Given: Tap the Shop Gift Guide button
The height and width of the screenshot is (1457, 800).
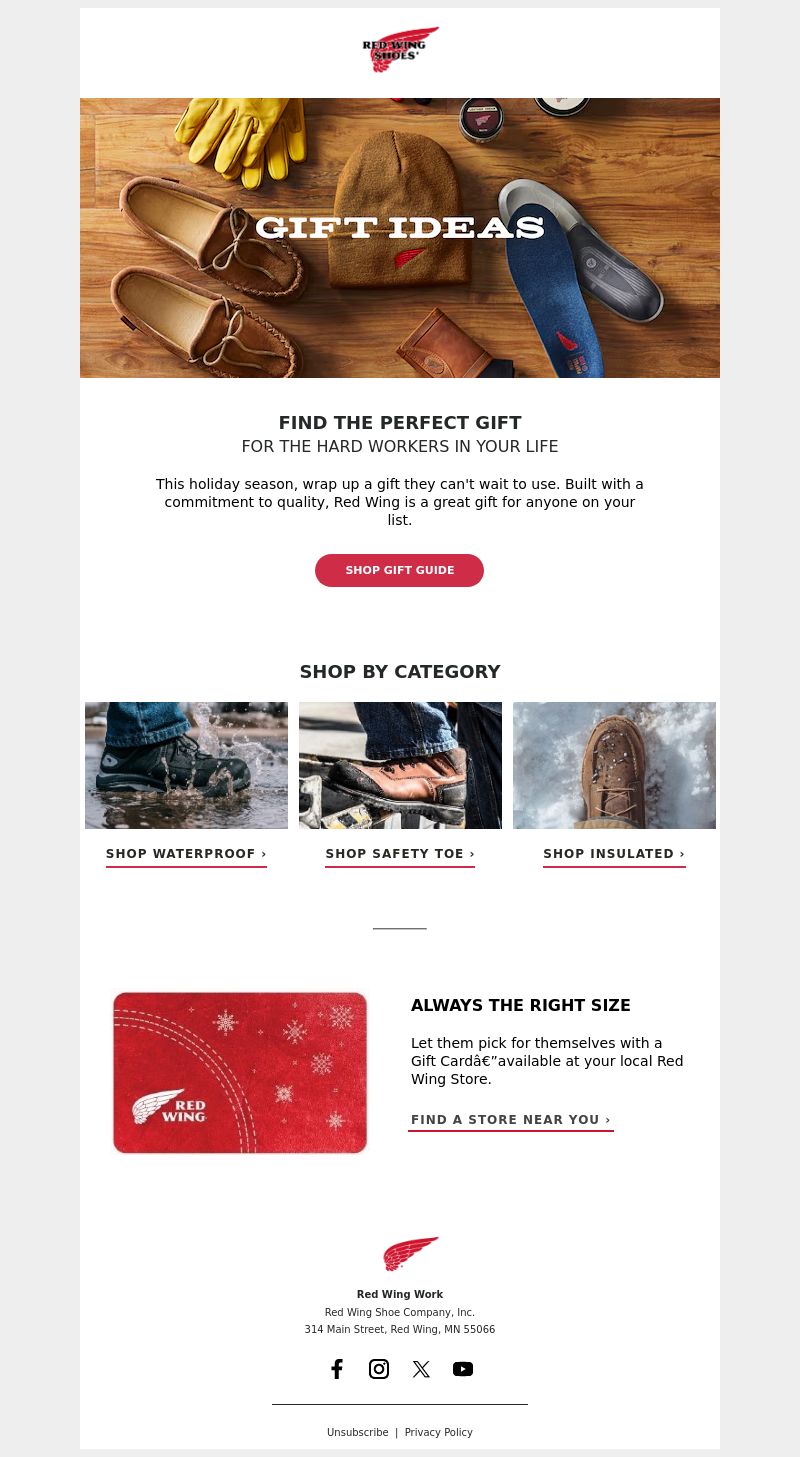Looking at the screenshot, I should coord(399,570).
